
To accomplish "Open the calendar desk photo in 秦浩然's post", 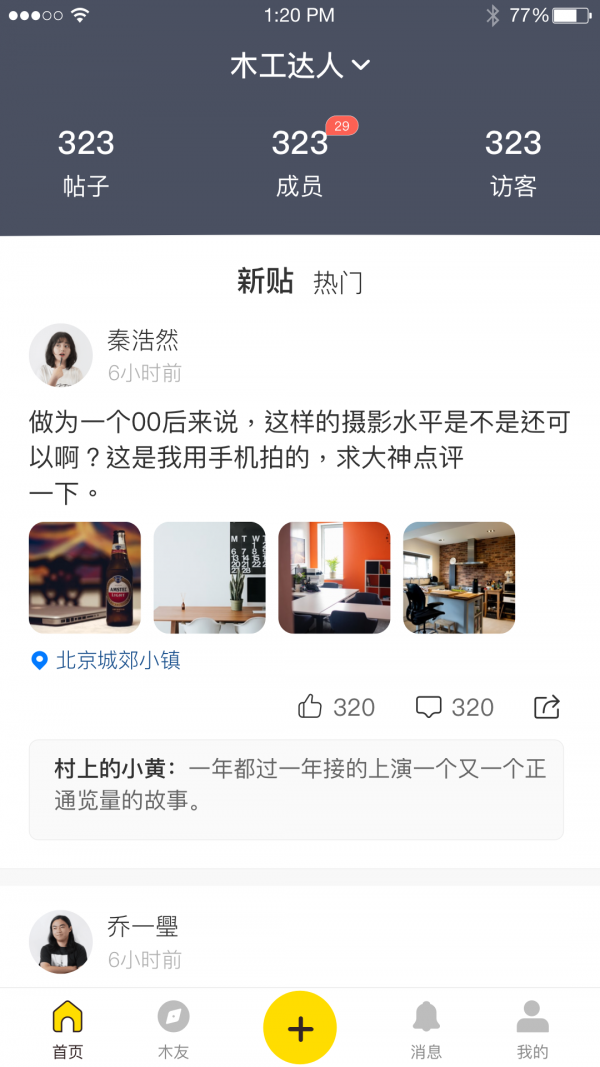I will tap(210, 578).
